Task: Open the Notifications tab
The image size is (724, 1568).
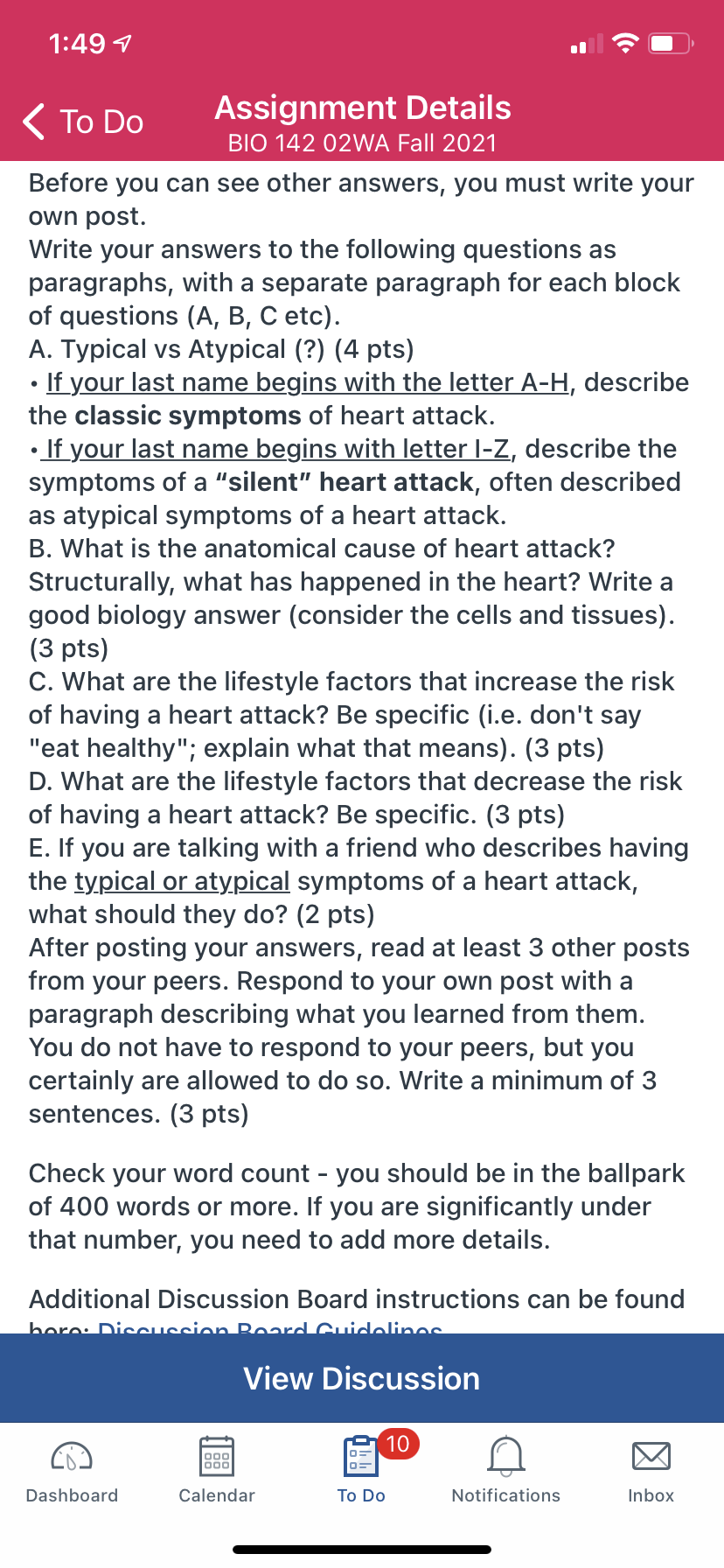Action: pos(505,1472)
